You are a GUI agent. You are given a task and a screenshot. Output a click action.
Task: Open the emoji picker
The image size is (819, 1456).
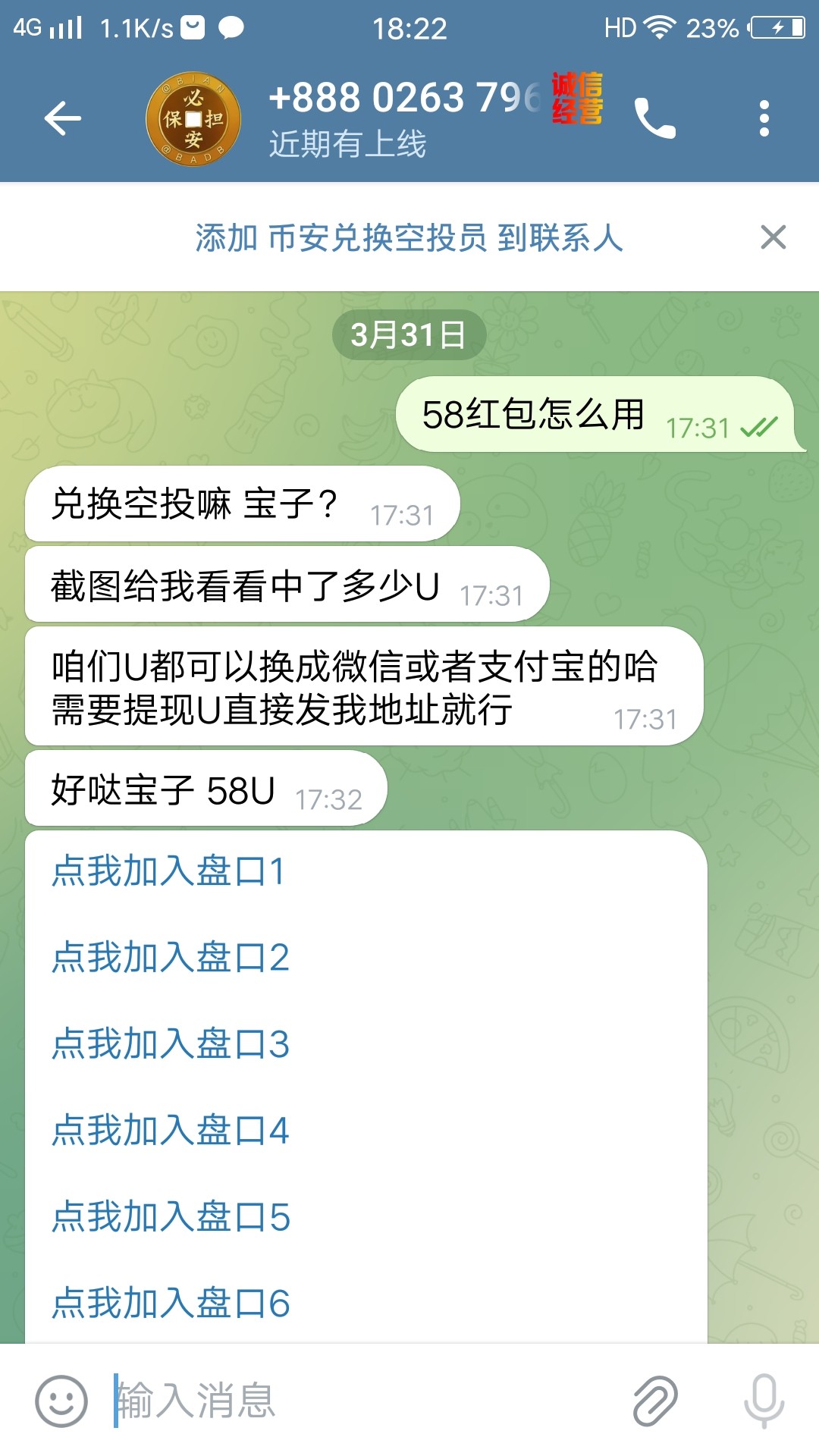point(61,1400)
